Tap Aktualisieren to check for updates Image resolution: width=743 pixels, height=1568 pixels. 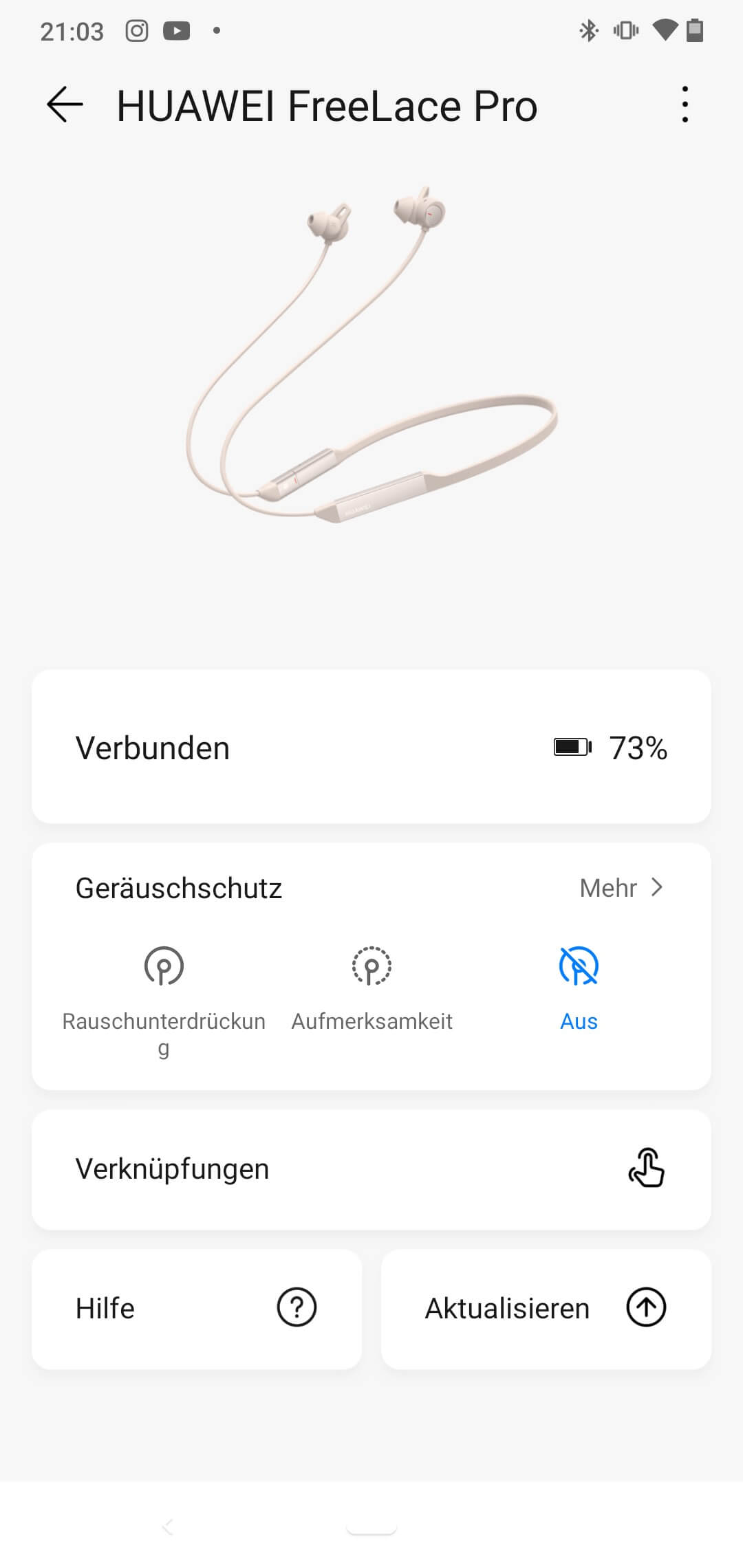pos(546,1308)
